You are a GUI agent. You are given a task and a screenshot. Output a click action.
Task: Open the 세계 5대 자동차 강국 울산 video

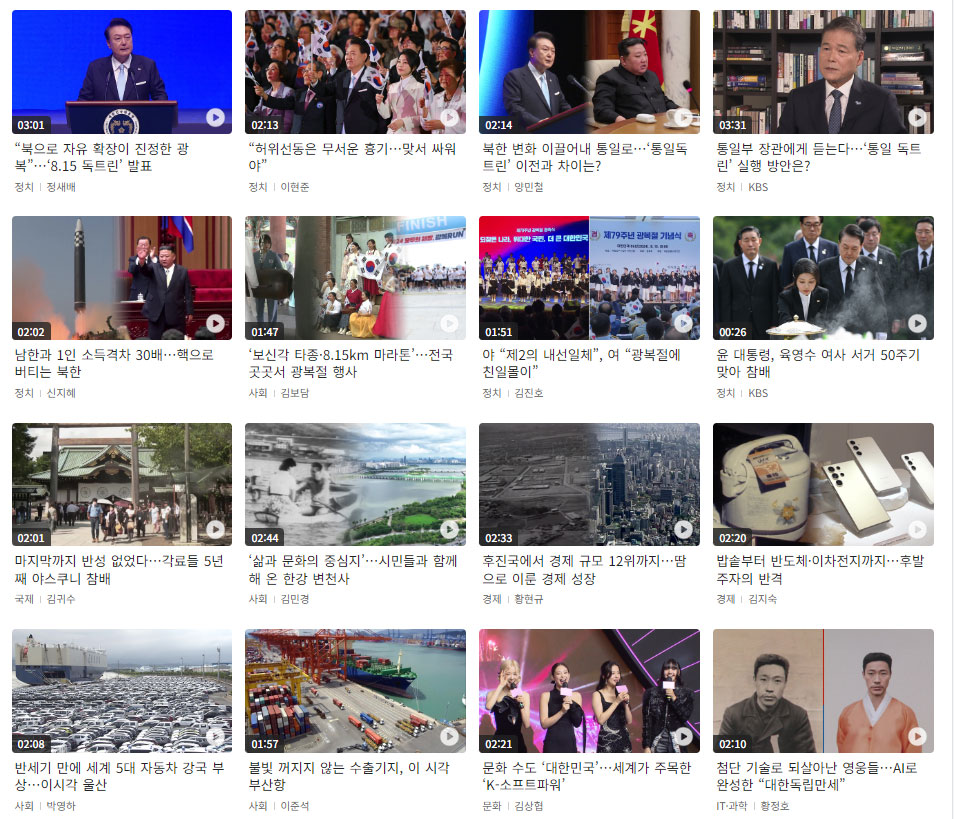[x=121, y=691]
